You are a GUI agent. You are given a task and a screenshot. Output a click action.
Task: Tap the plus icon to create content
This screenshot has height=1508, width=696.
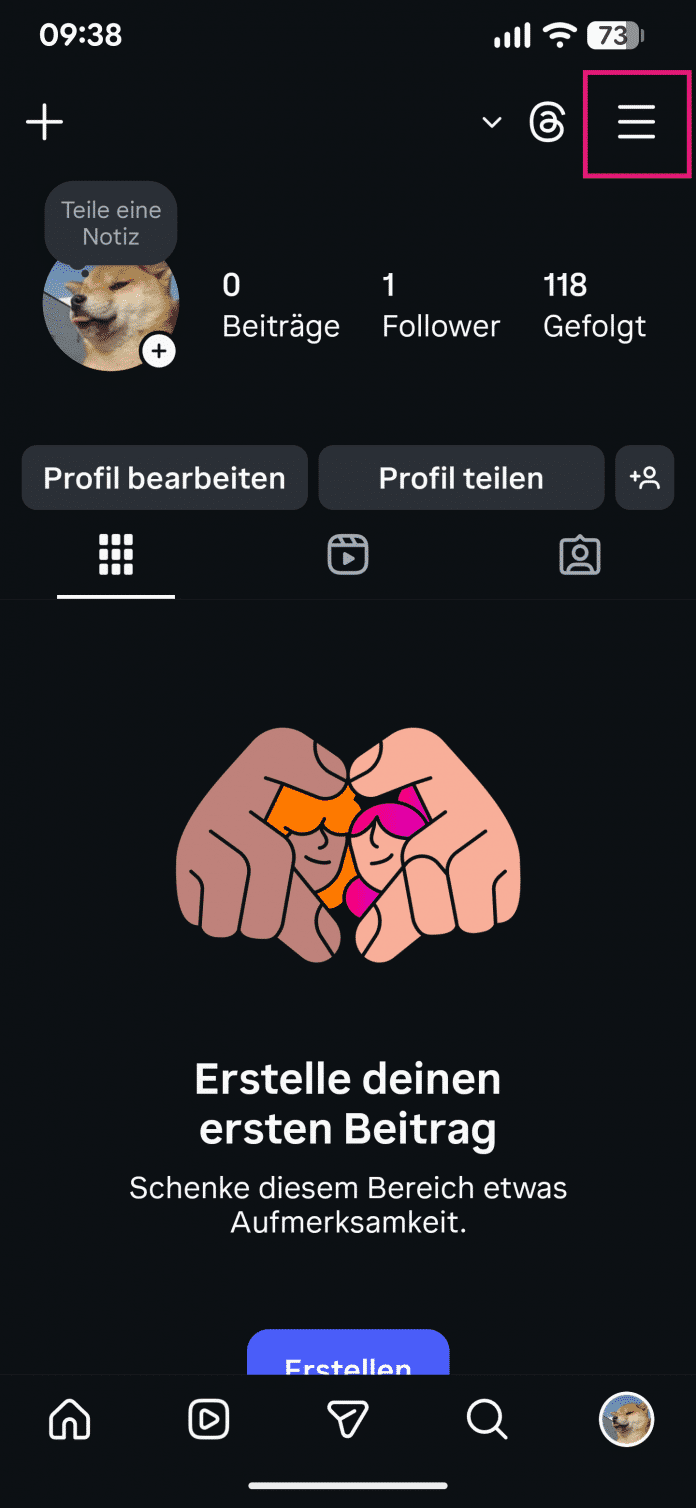tap(44, 123)
